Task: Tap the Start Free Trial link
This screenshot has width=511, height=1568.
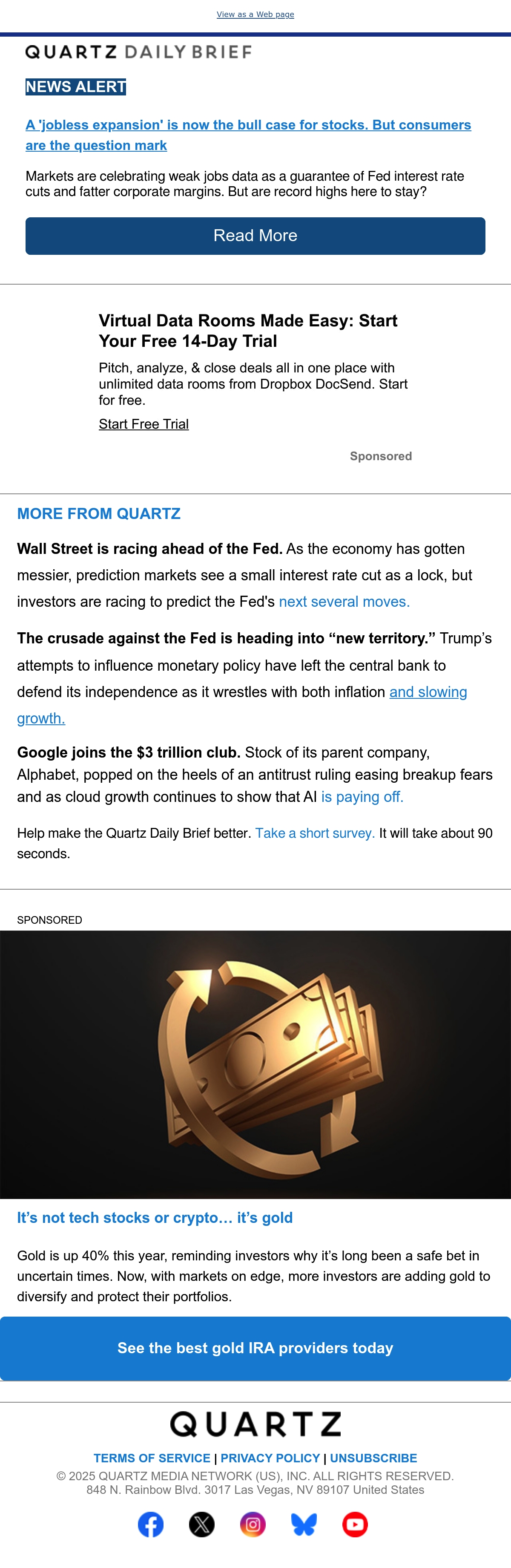Action: (x=144, y=424)
